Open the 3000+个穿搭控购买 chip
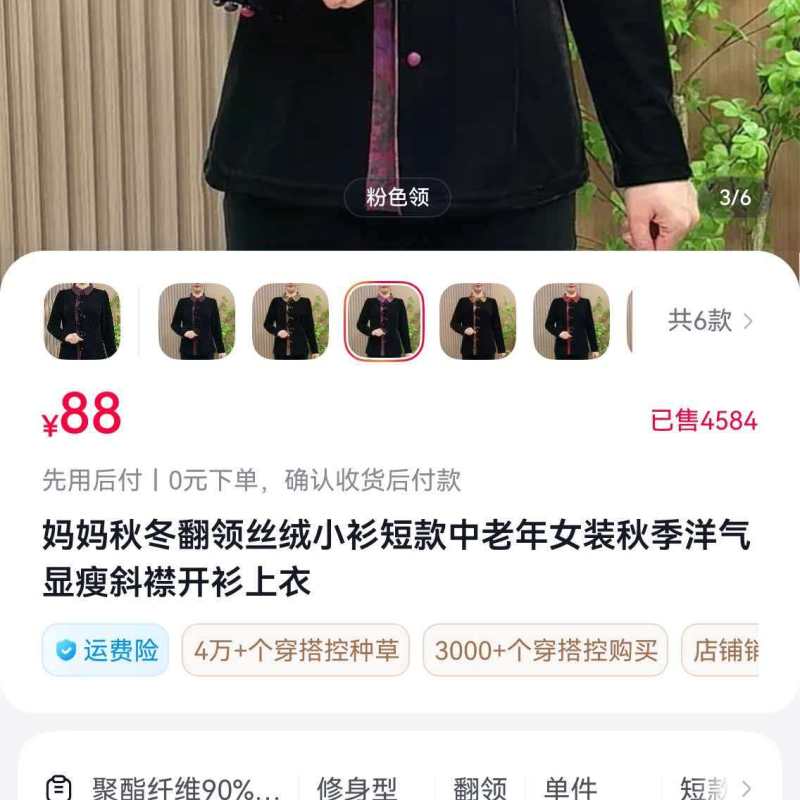Viewport: 800px width, 800px height. pyautogui.click(x=545, y=651)
